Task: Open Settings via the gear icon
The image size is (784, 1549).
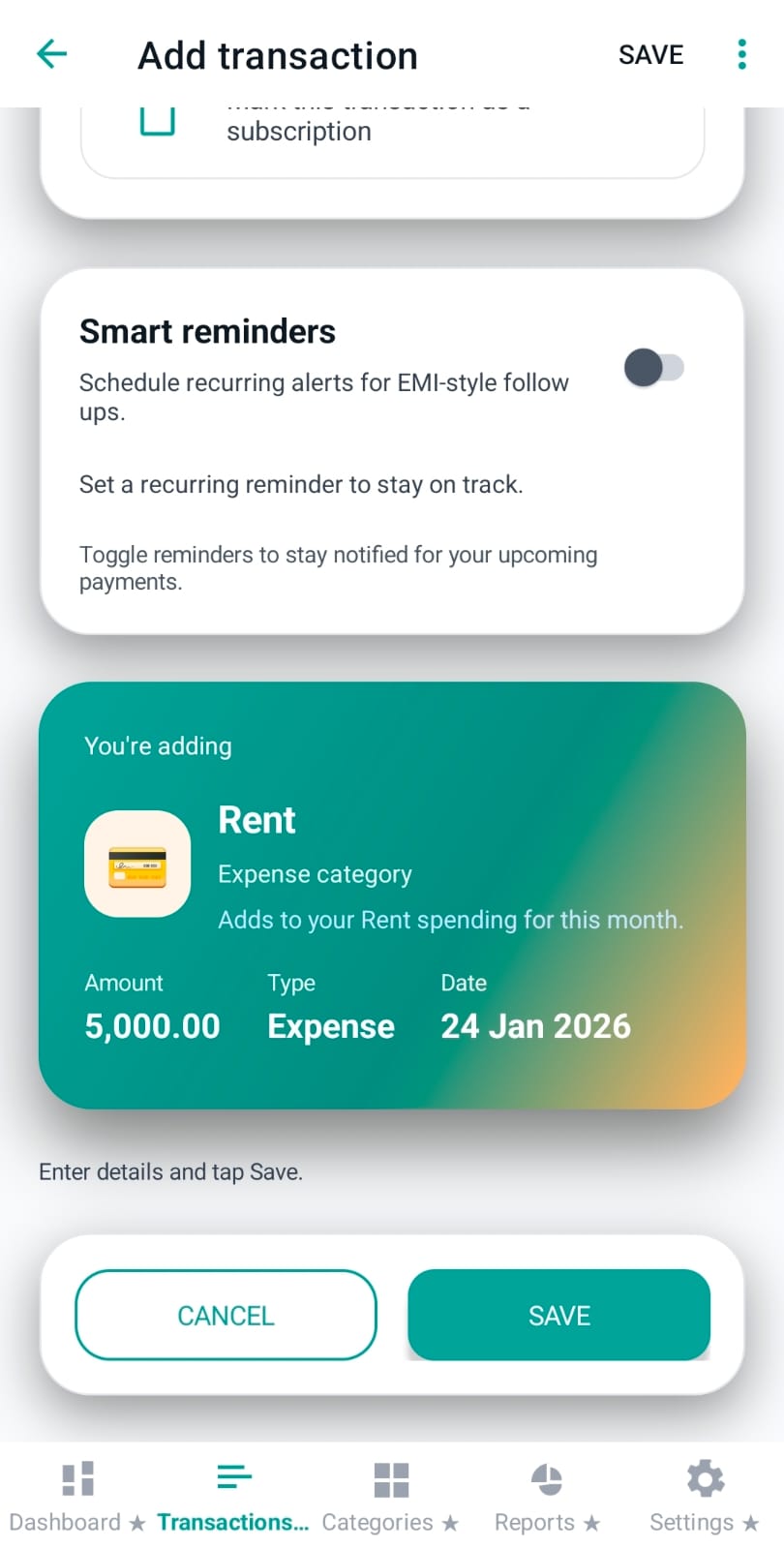Action: coord(704,1476)
